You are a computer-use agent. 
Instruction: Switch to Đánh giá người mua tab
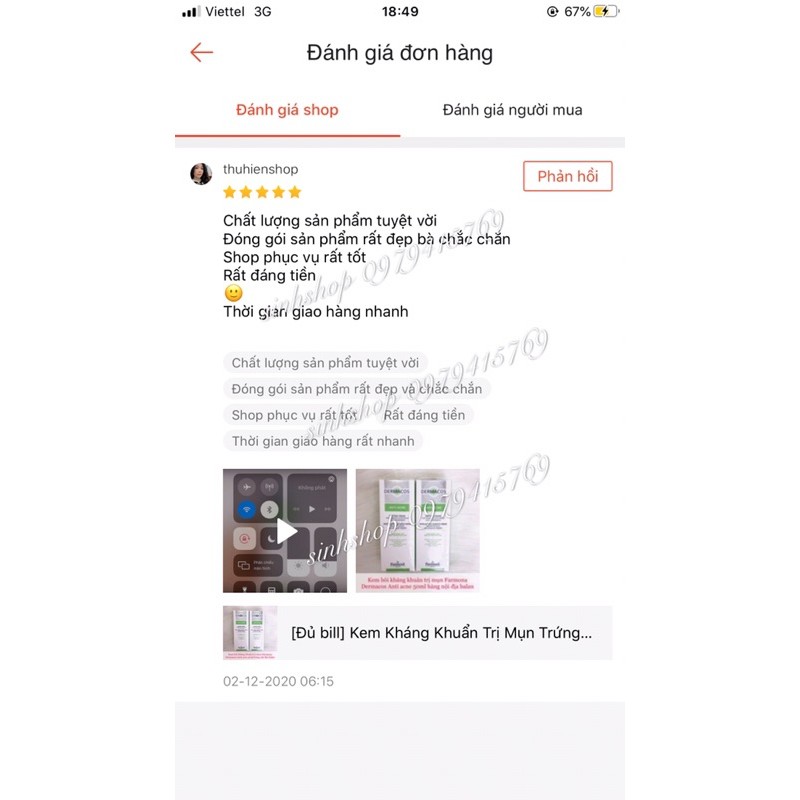click(x=512, y=110)
